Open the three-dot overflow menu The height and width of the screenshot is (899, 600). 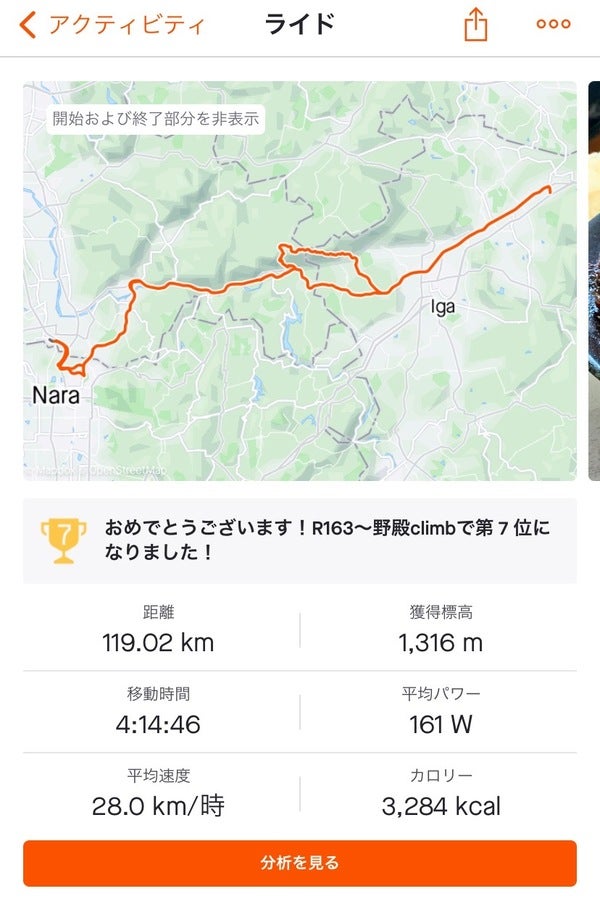click(x=553, y=25)
